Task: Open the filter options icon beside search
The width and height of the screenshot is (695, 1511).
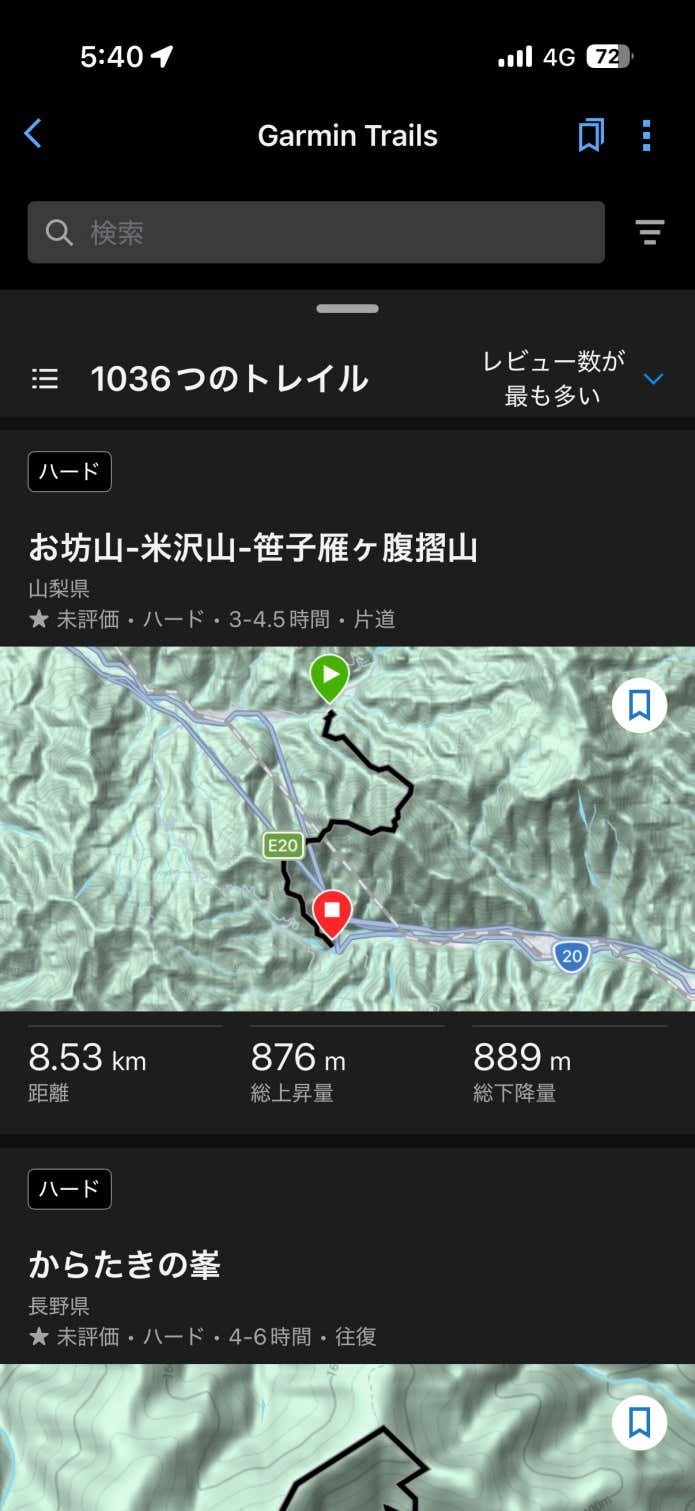Action: tap(650, 233)
